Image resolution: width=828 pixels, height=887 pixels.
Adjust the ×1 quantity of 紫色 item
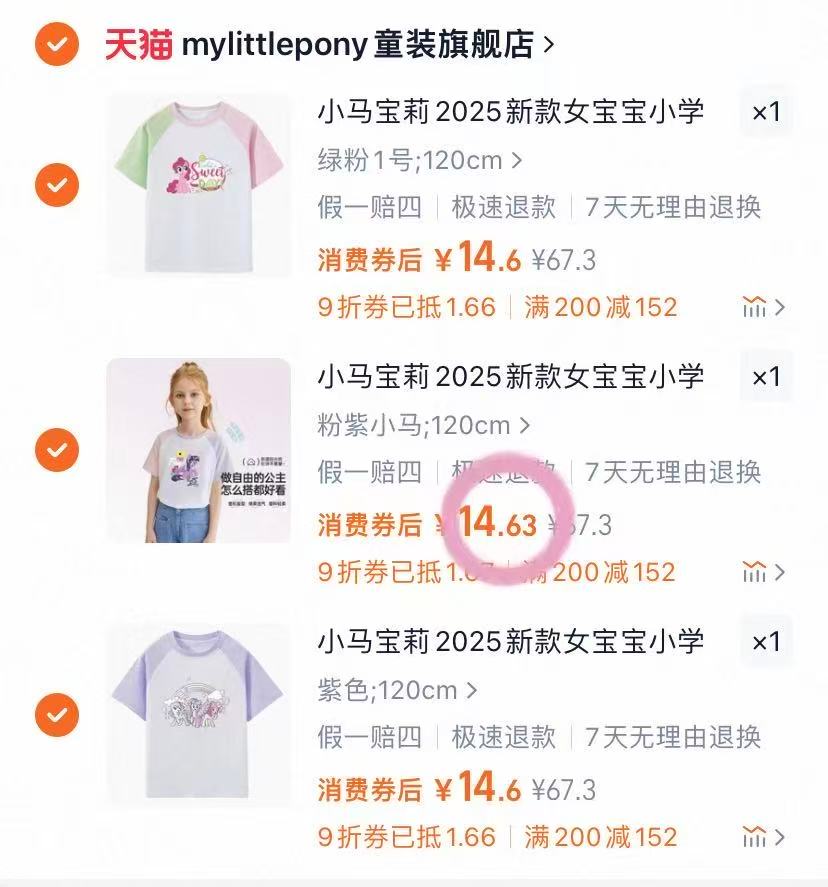(x=765, y=641)
